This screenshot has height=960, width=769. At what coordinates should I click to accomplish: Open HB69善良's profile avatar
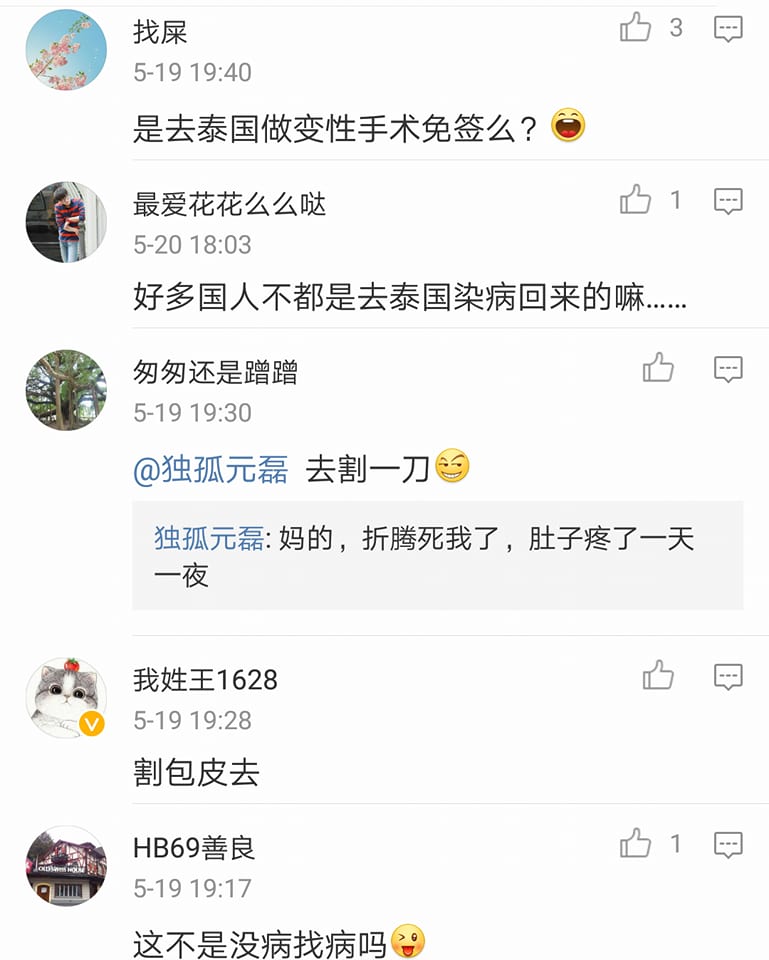tap(66, 866)
